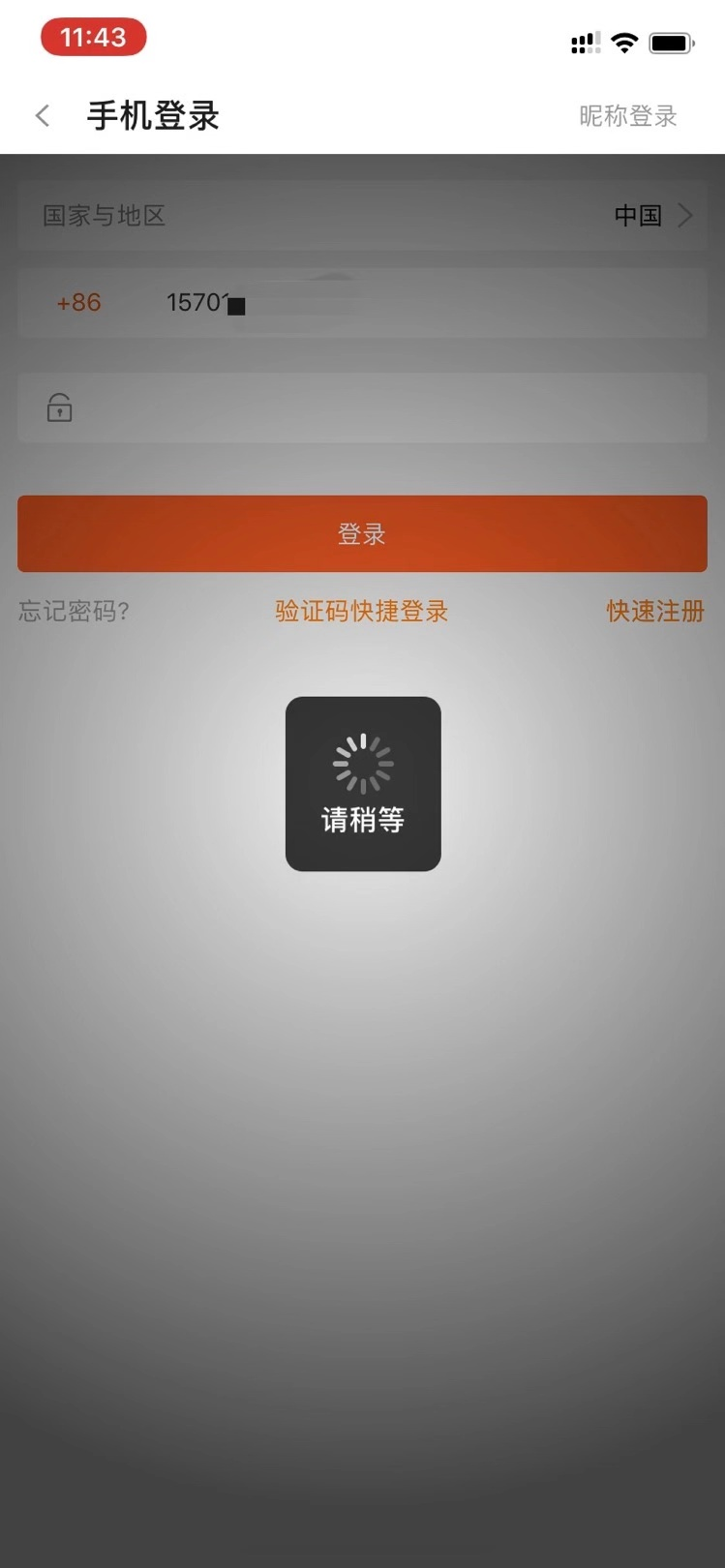
Task: Open 快速注册 quick registration
Action: tap(654, 611)
